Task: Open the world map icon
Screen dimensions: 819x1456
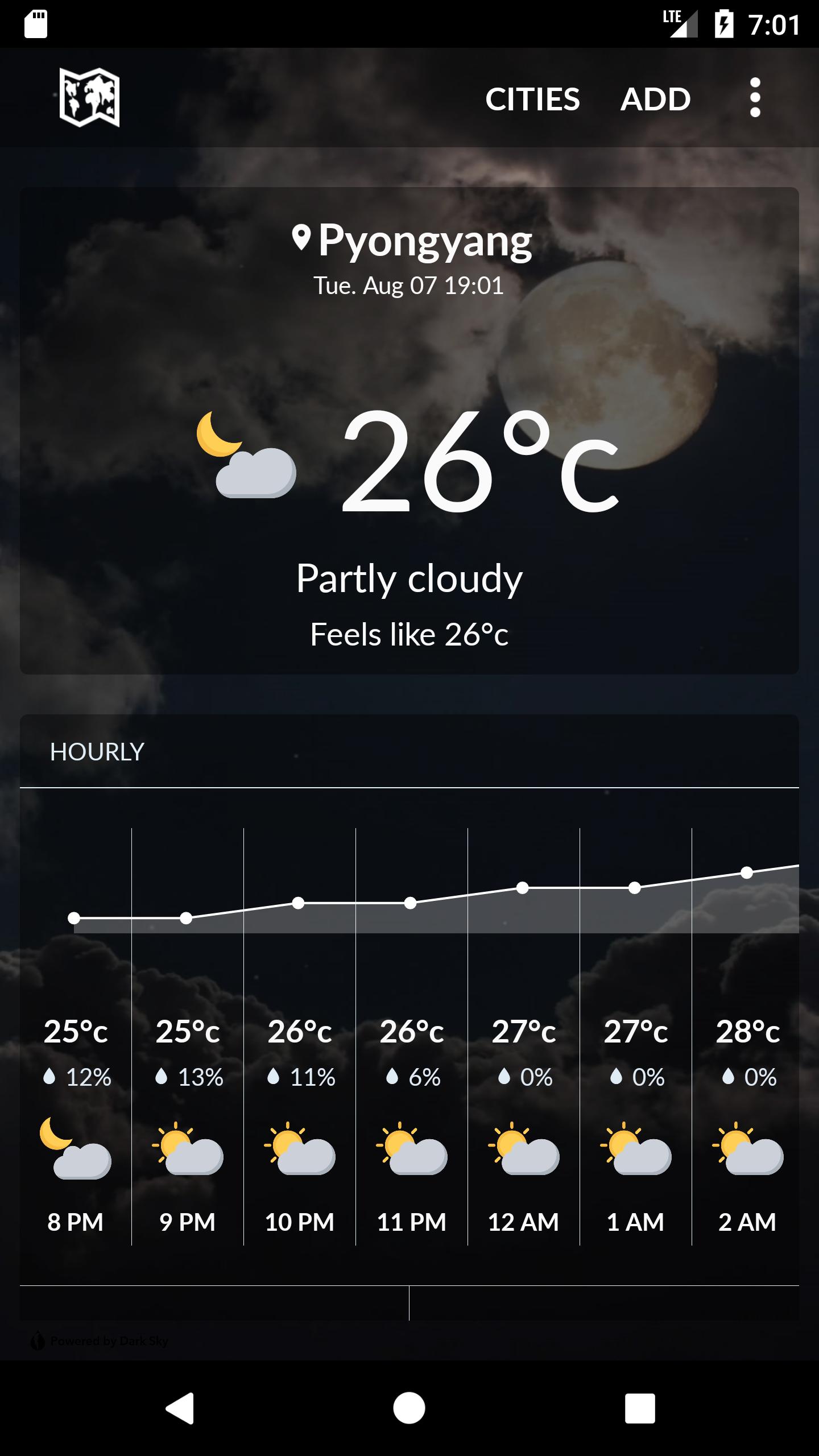Action: [91, 99]
